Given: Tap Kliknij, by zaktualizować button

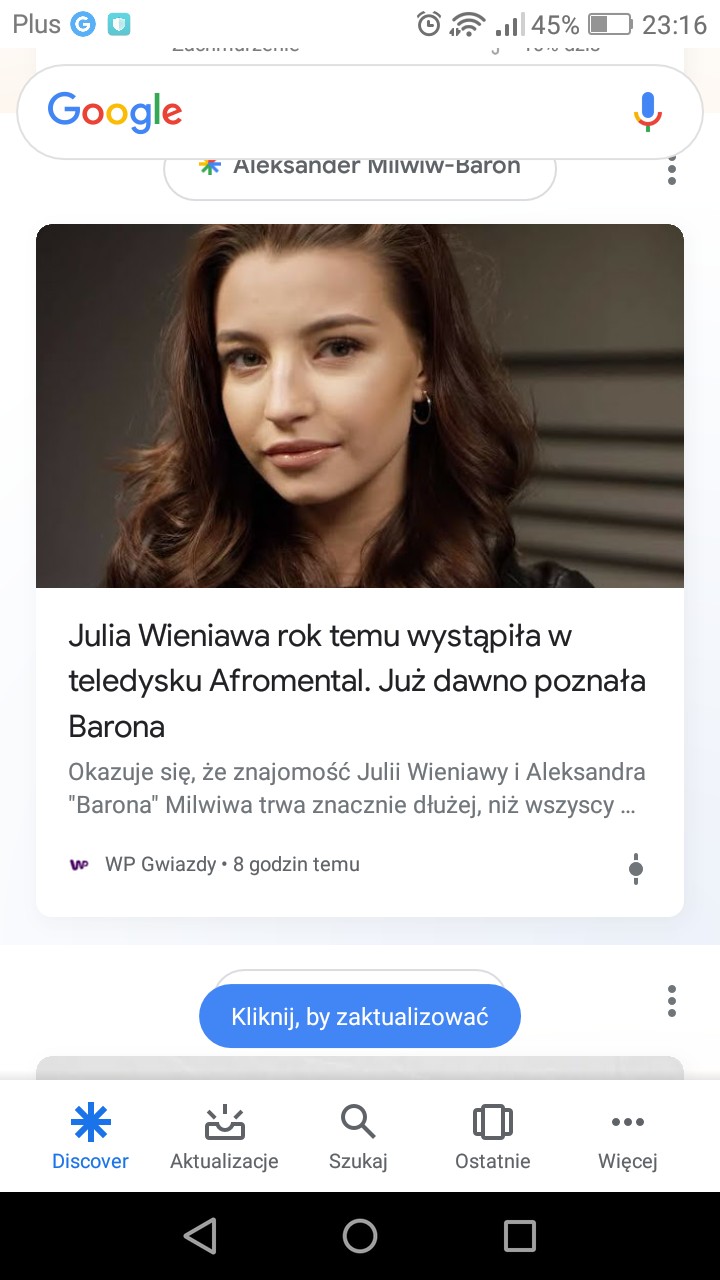Looking at the screenshot, I should 360,1017.
